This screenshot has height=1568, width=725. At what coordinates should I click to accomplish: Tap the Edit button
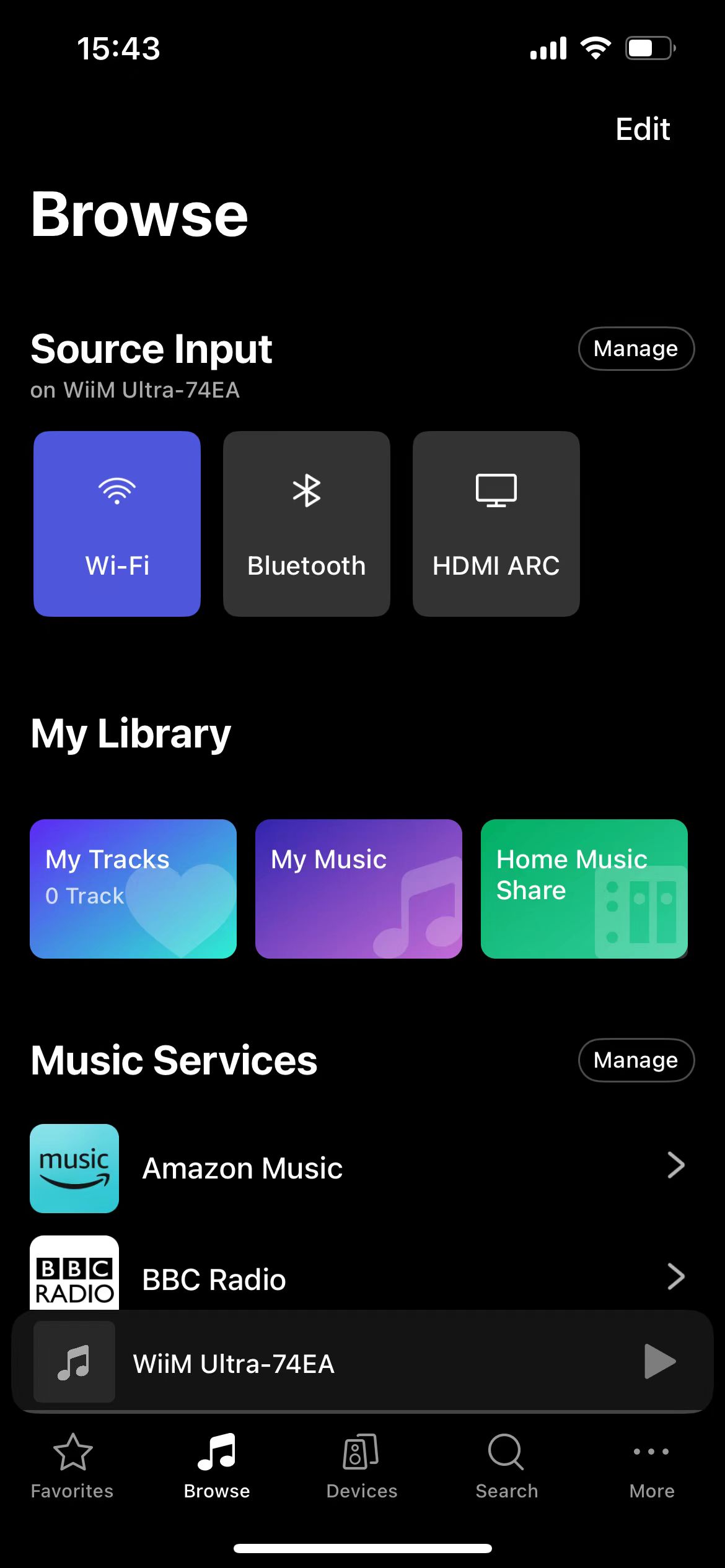coord(643,129)
